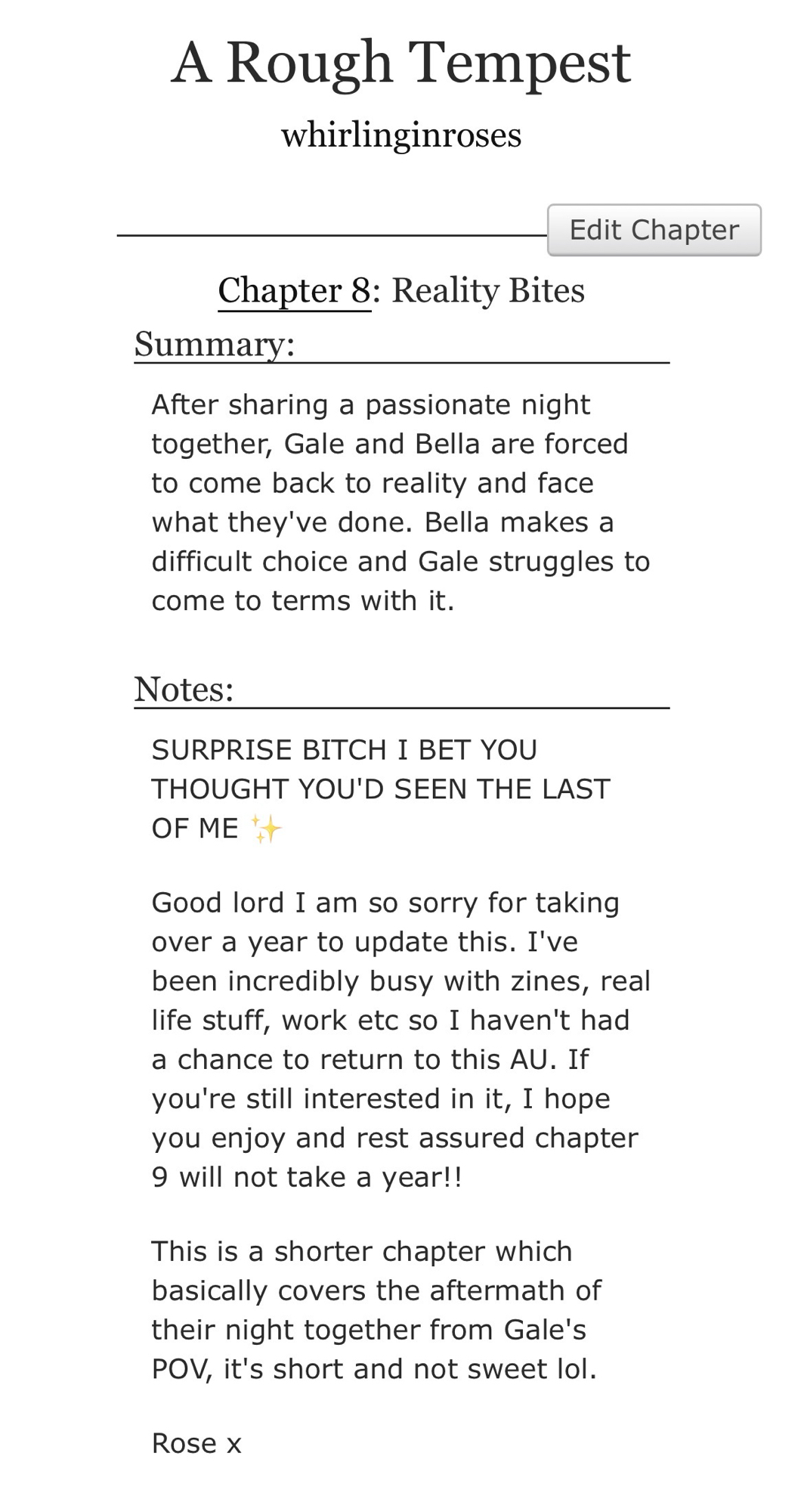Tap the Edit Chapter button
The height and width of the screenshot is (1512, 804).
point(654,230)
